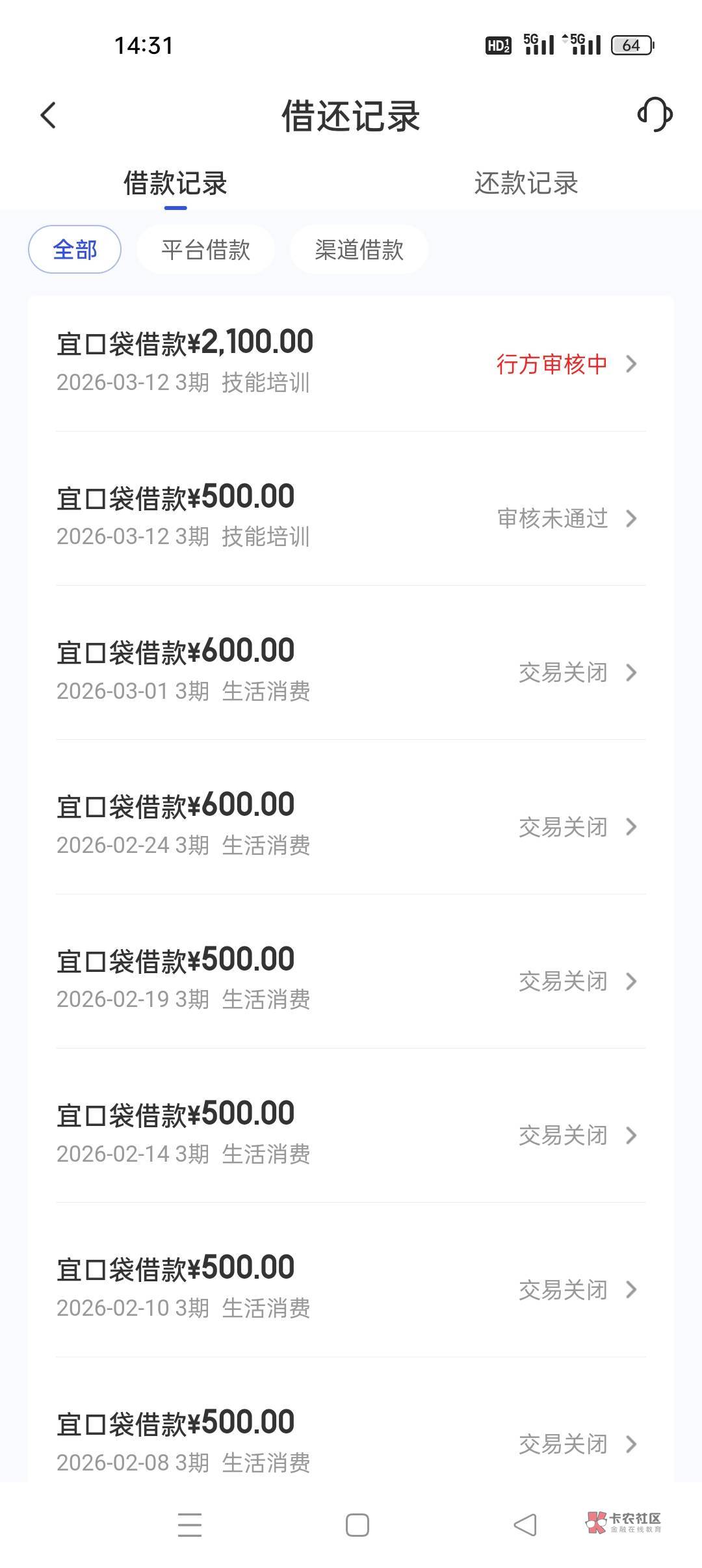Screen dimensions: 702x1568
Task: Open the 审核未通过 ¥500.00 loan record
Action: point(351,517)
